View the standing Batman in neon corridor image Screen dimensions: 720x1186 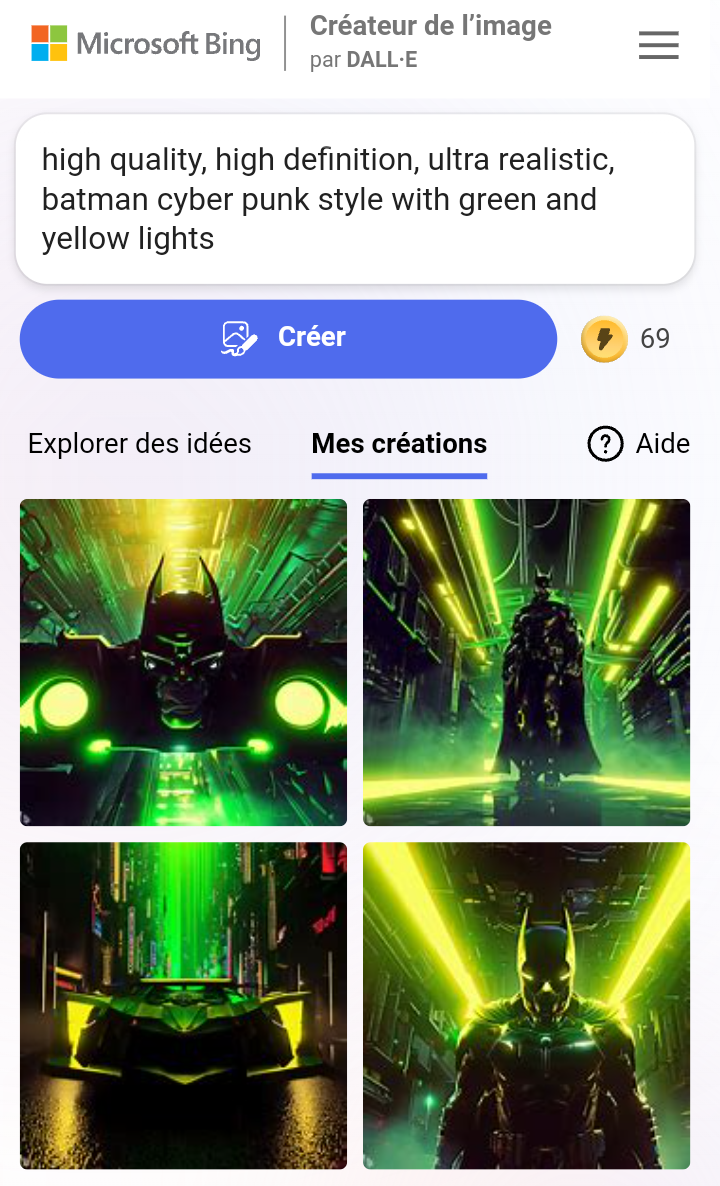pos(526,662)
